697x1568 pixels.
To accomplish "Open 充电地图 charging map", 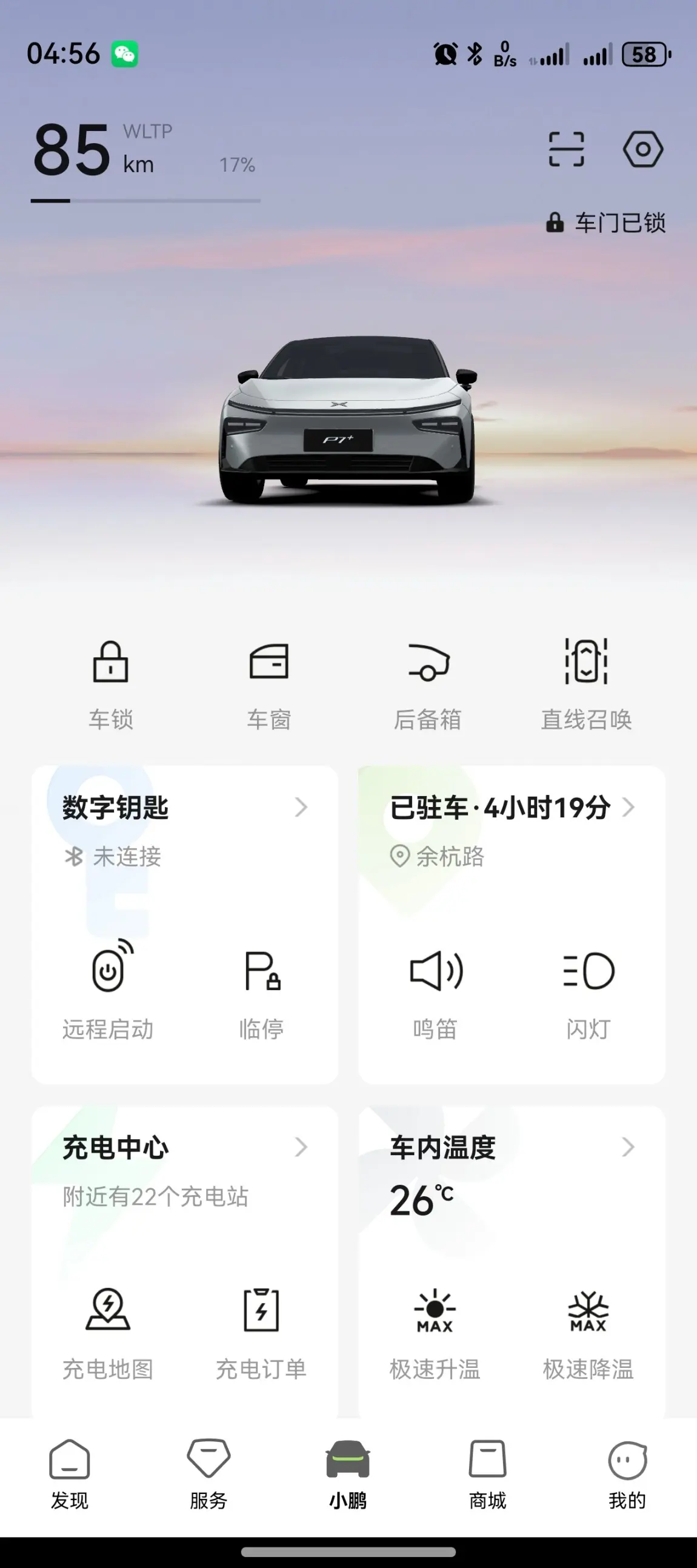I will pyautogui.click(x=108, y=1330).
